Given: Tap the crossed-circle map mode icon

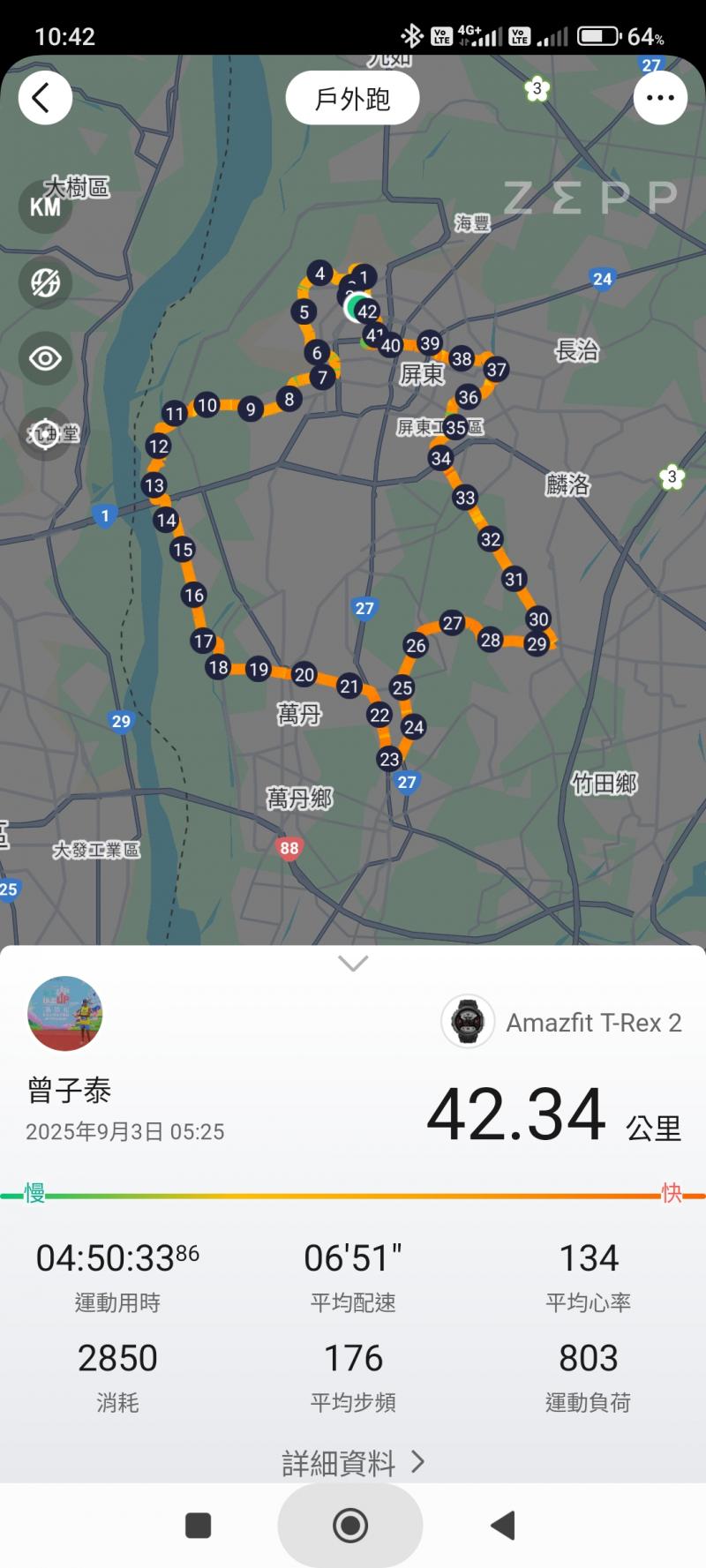Looking at the screenshot, I should 45,282.
